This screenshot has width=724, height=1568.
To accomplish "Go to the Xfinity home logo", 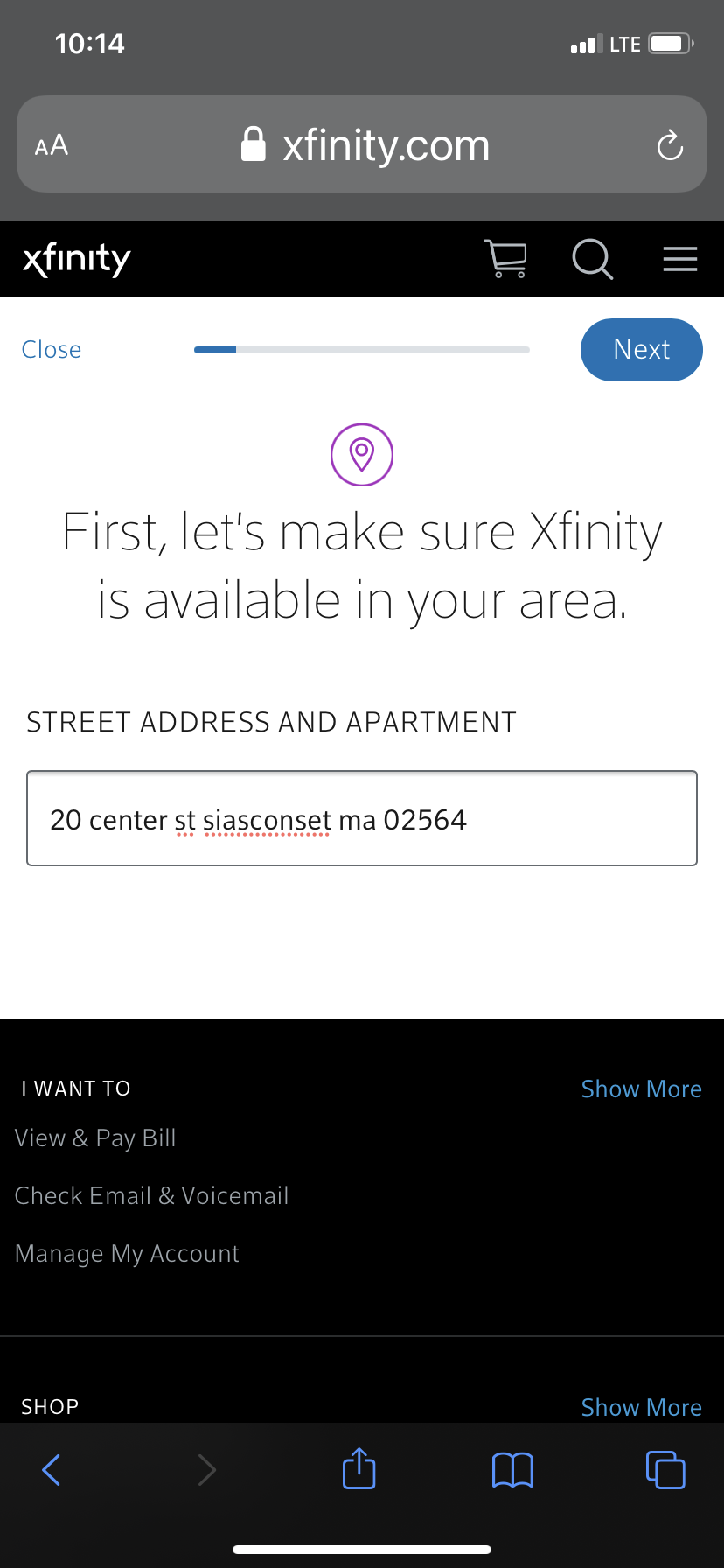I will coord(77,259).
